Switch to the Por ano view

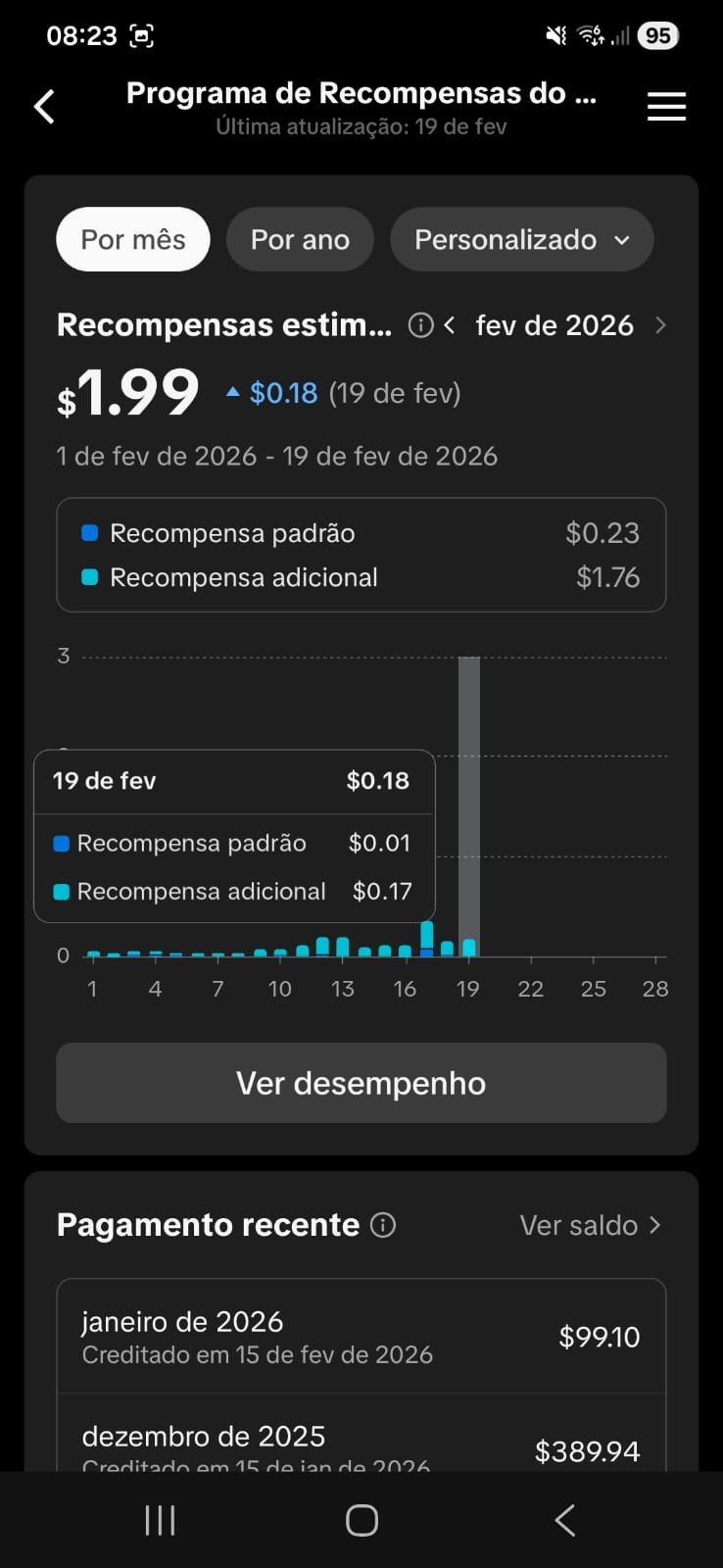300,239
